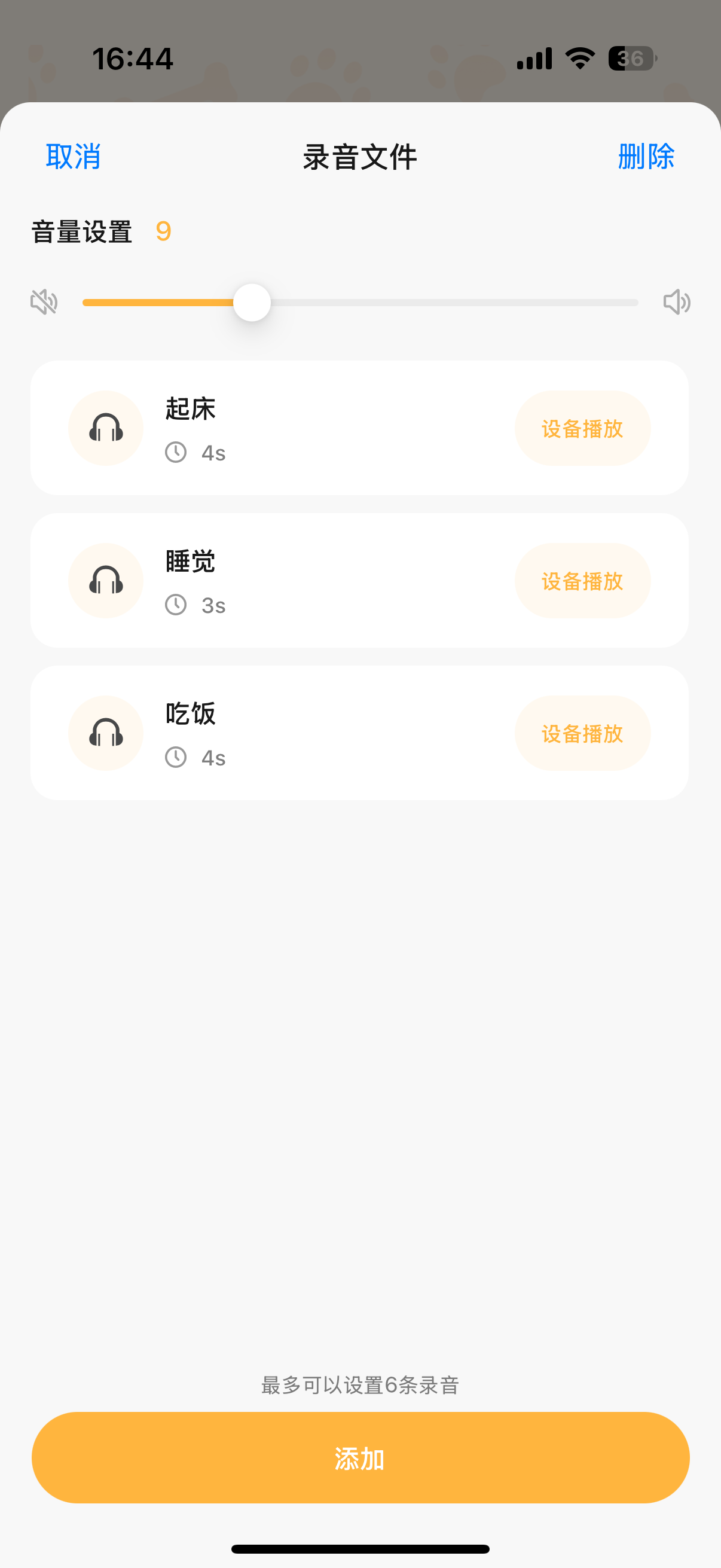The width and height of the screenshot is (721, 1568).
Task: Tap the muted speaker icon
Action: tap(44, 302)
